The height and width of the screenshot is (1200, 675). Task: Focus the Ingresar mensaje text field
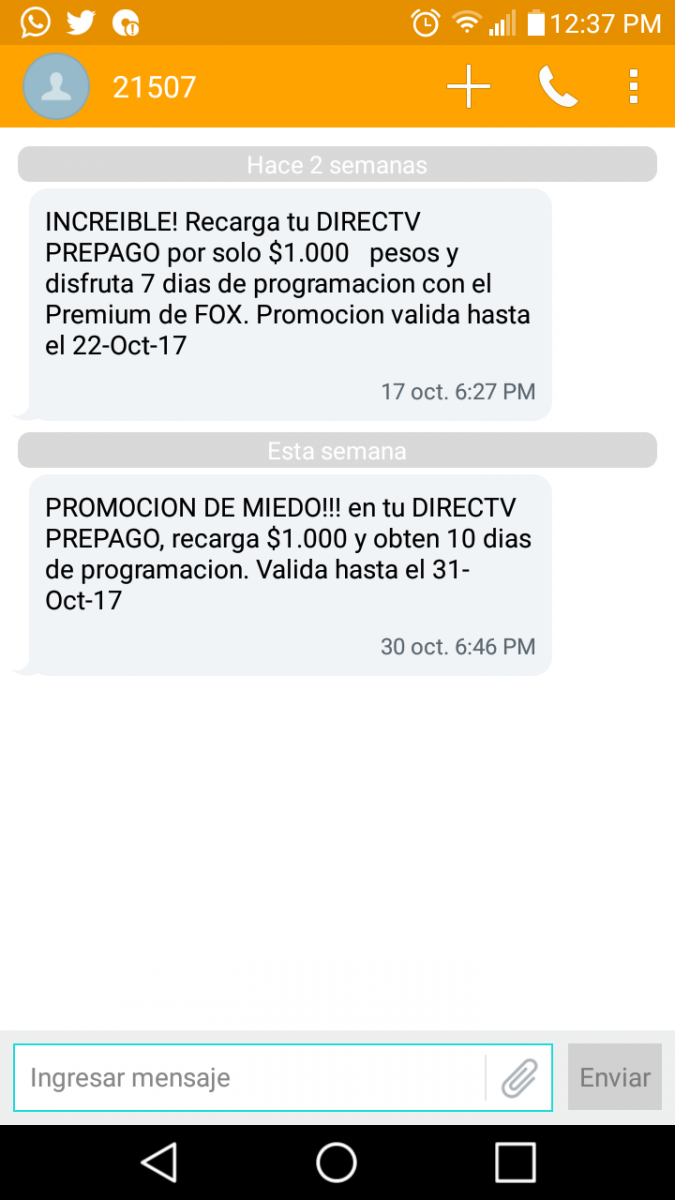[249, 1077]
